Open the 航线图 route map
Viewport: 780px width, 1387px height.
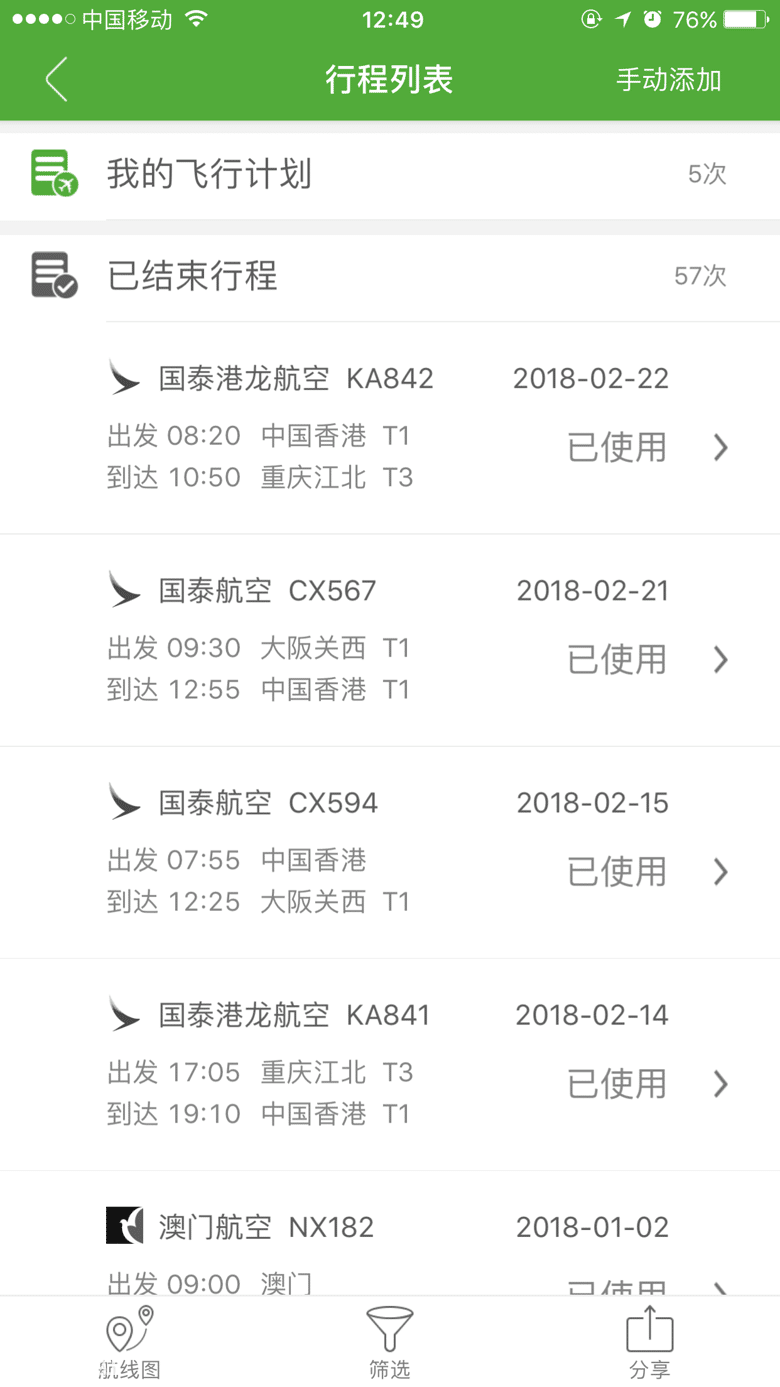[x=130, y=1343]
